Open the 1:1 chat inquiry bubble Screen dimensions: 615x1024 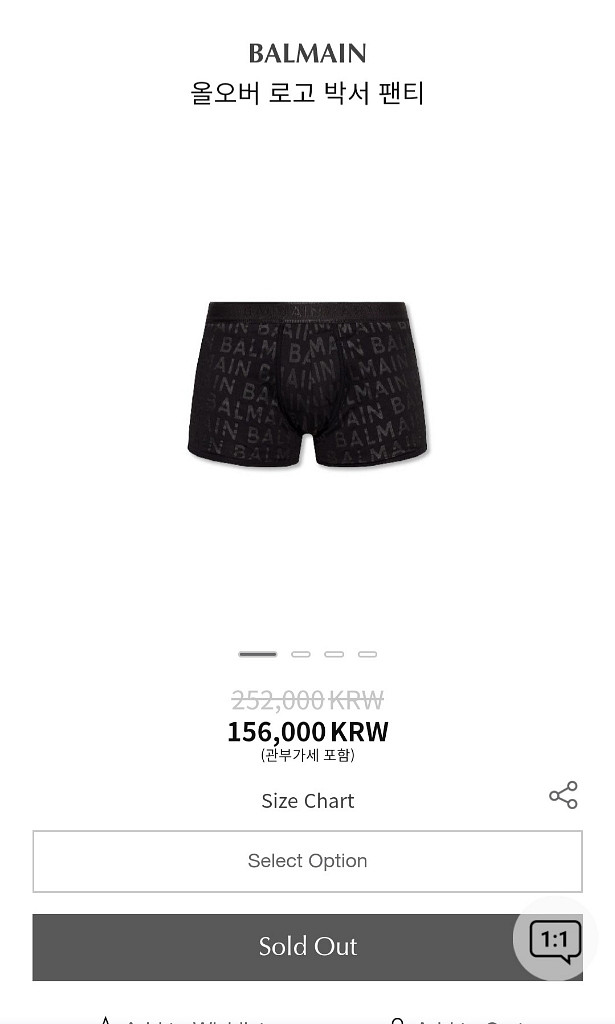[555, 940]
